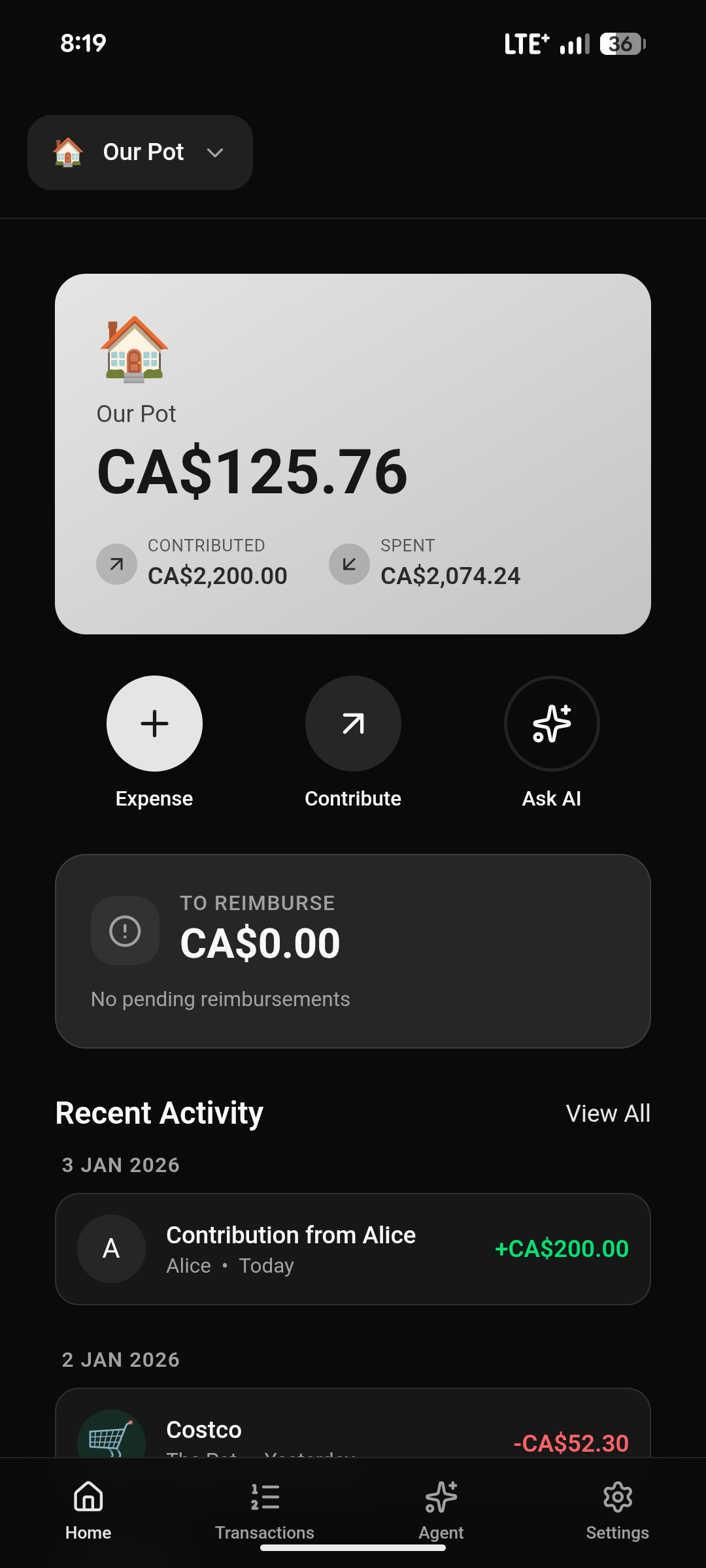The image size is (706, 1568).
Task: Expand the Our Pot chevron
Action: 216,154
